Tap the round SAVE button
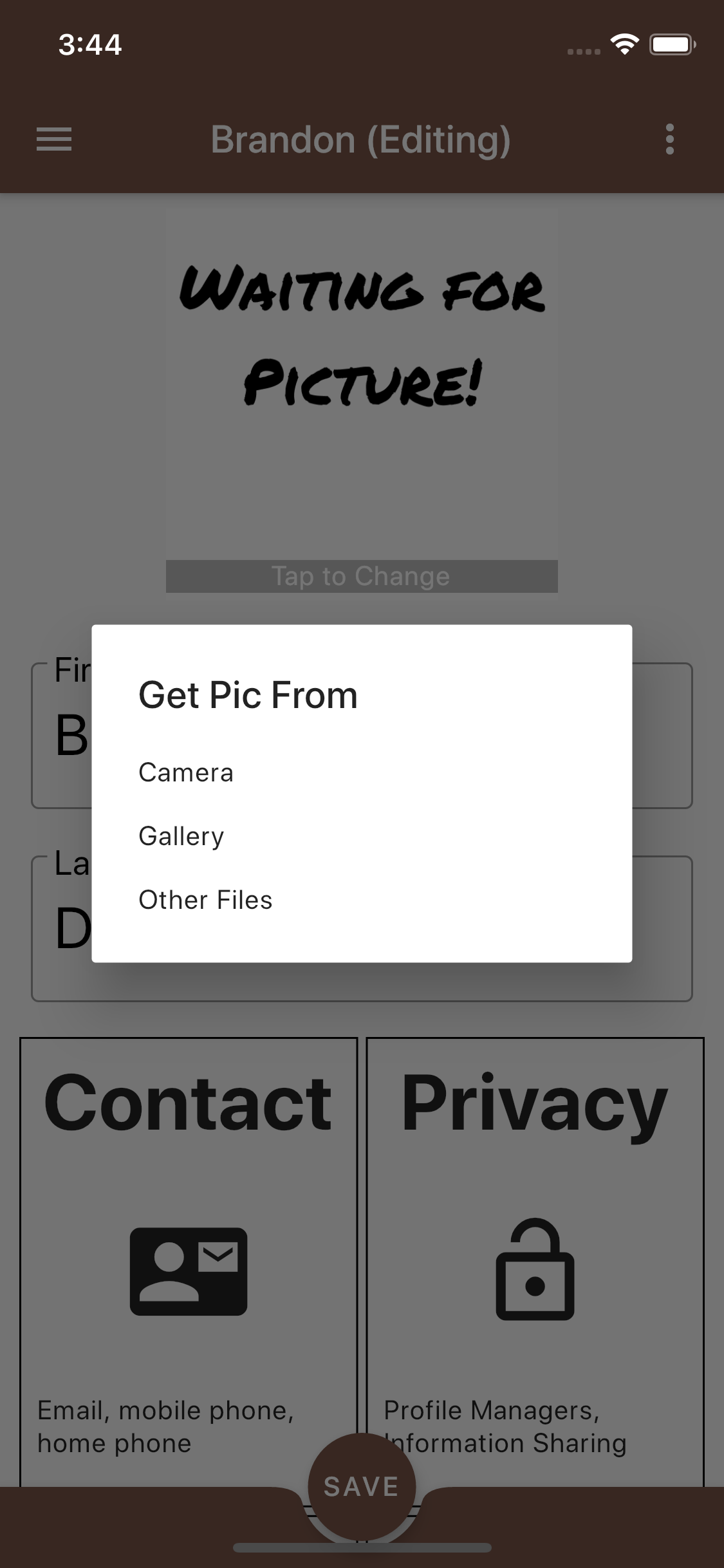 pos(361,1486)
